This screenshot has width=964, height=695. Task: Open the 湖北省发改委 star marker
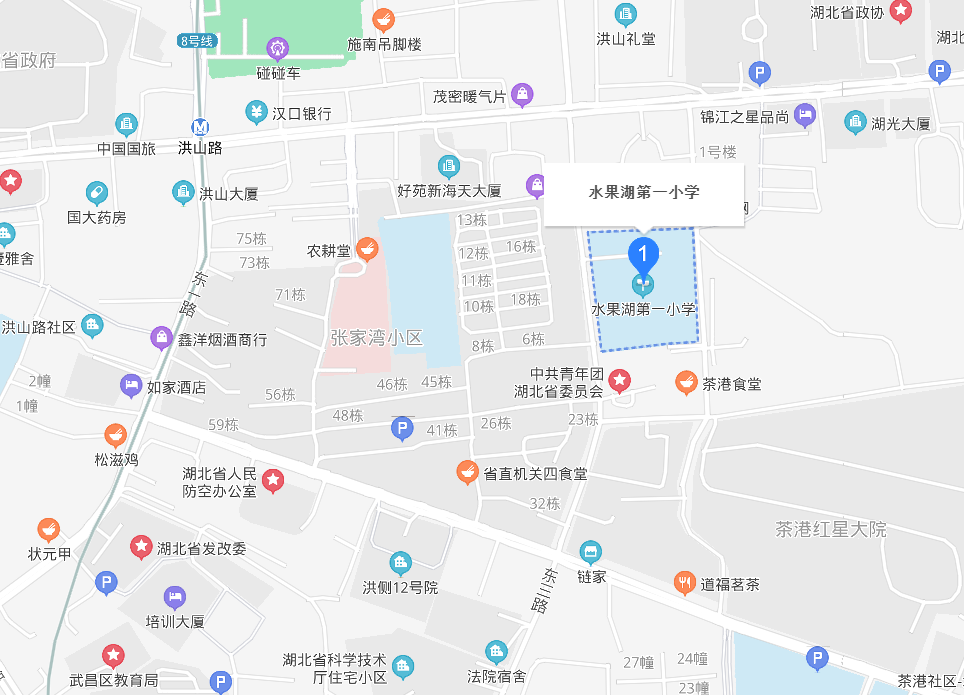[142, 547]
